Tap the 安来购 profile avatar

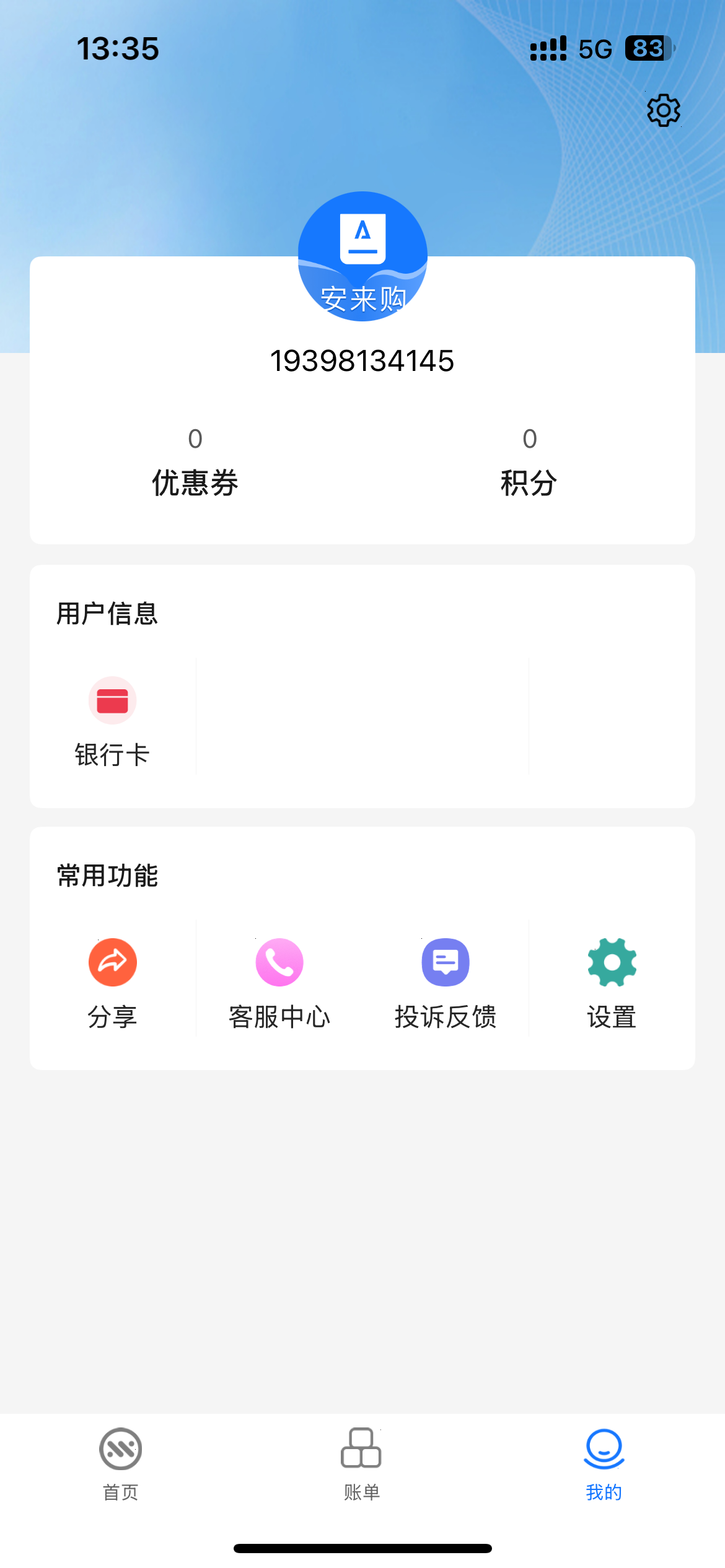click(362, 256)
